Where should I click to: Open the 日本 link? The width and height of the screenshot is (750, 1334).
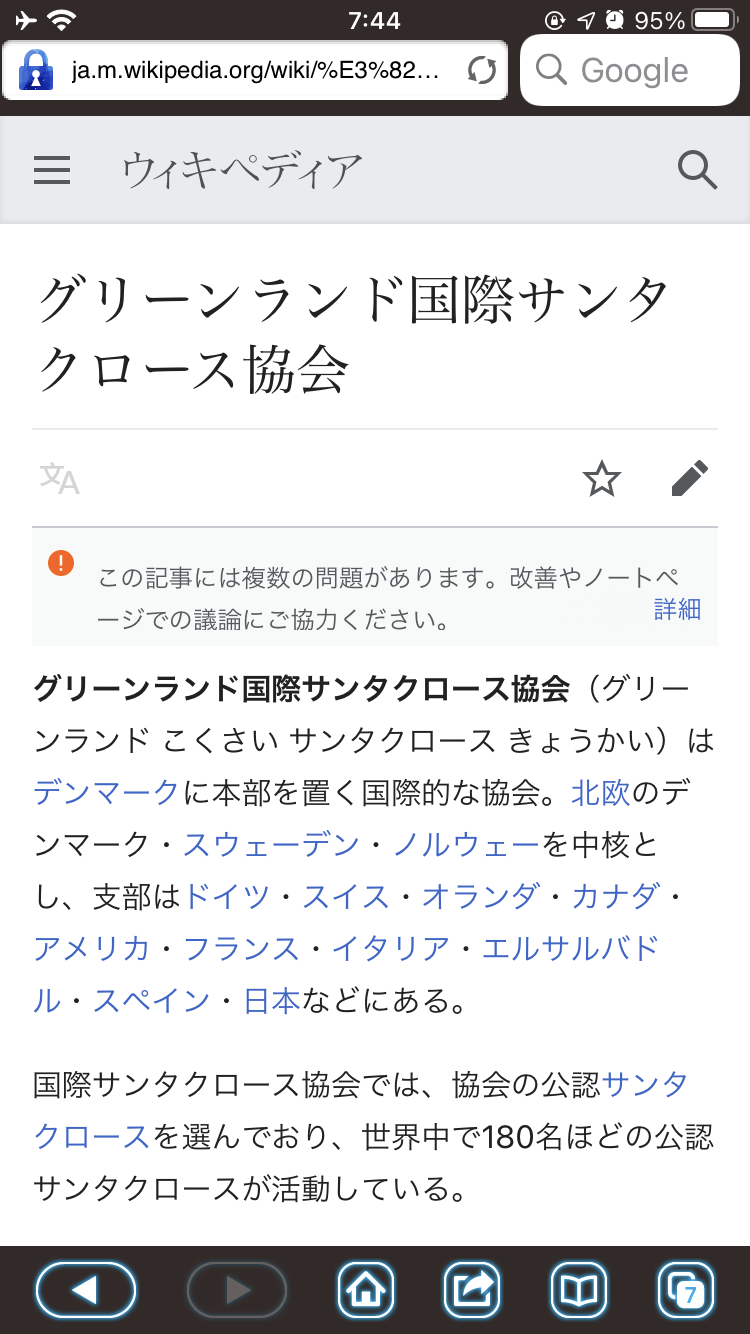(x=272, y=1000)
